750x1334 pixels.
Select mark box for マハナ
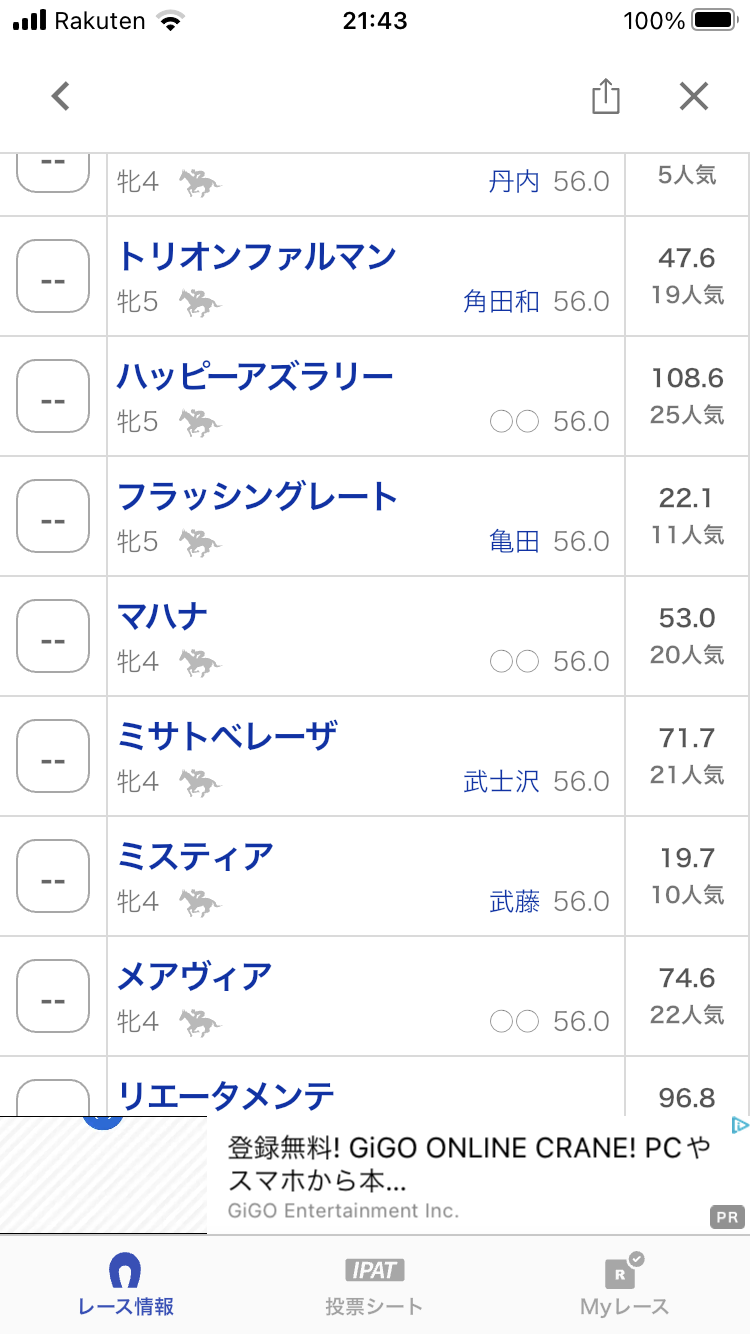[x=53, y=636]
